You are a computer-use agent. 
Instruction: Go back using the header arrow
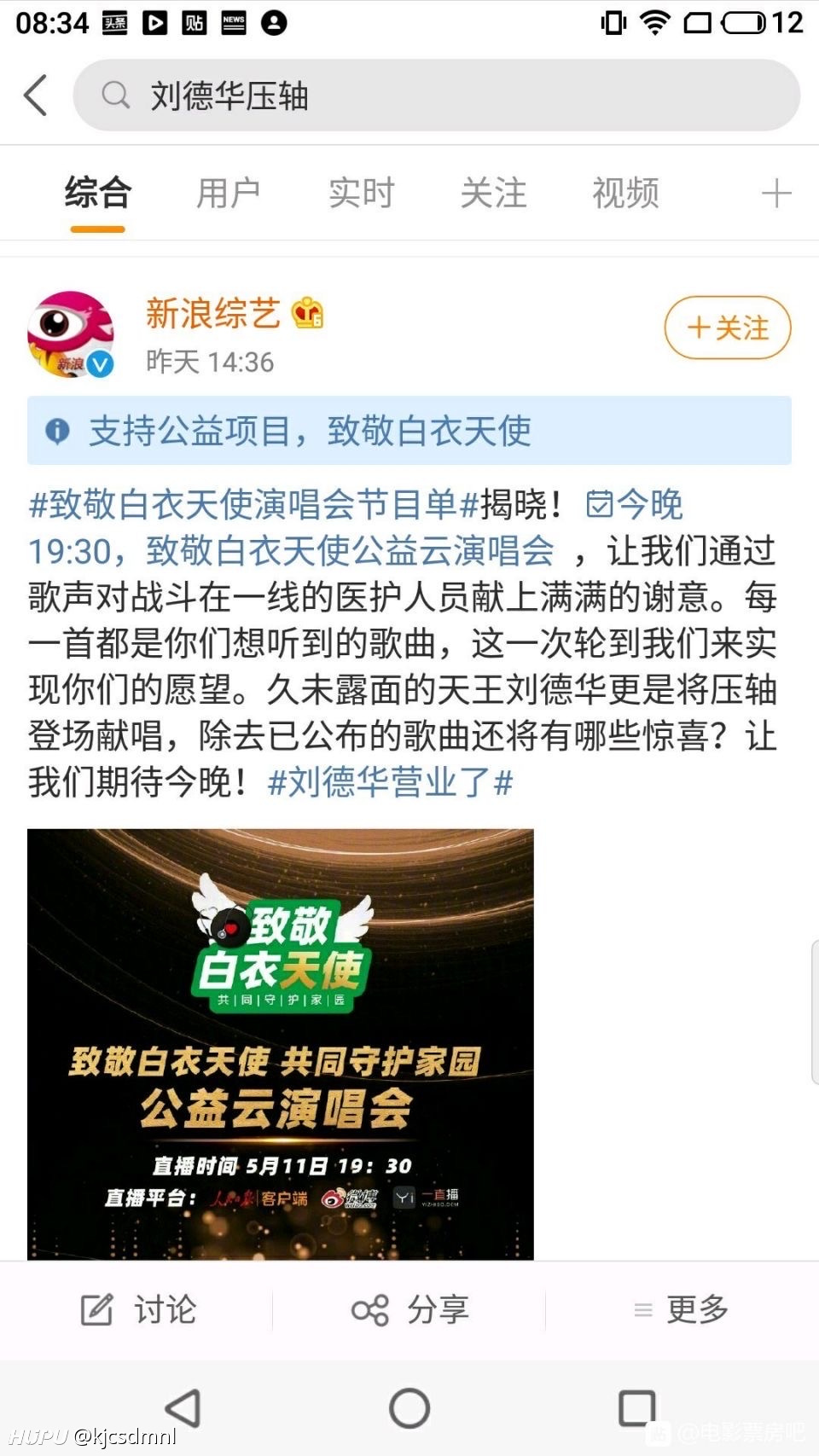[36, 95]
